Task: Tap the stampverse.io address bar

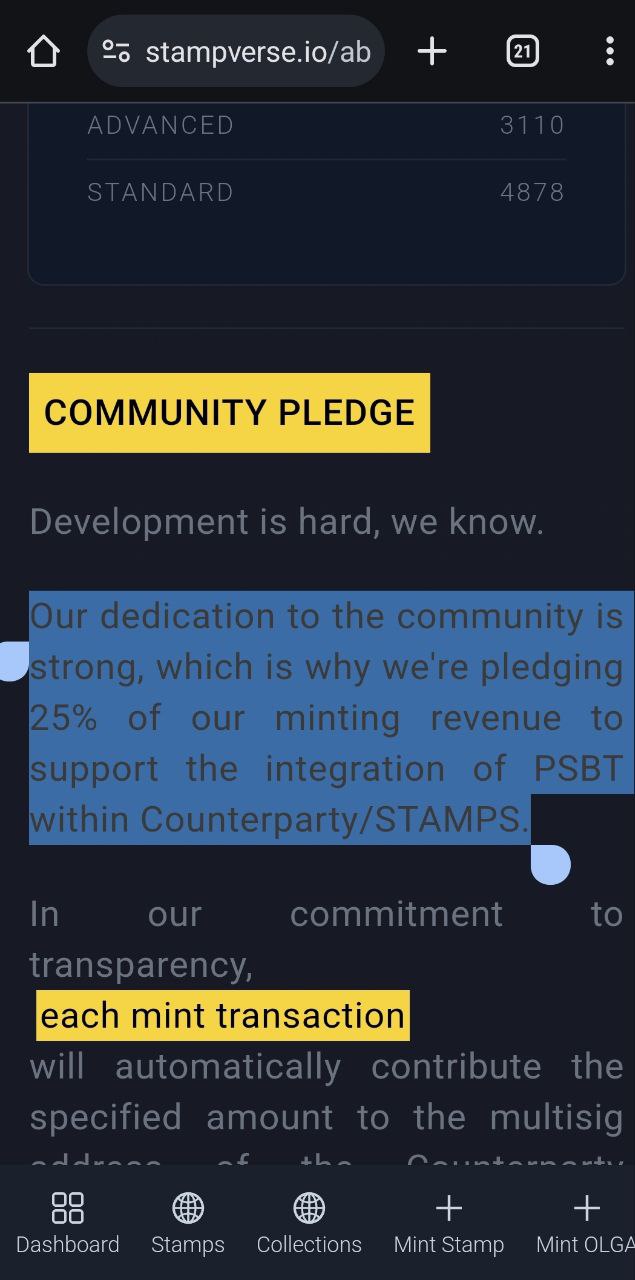Action: click(x=236, y=51)
